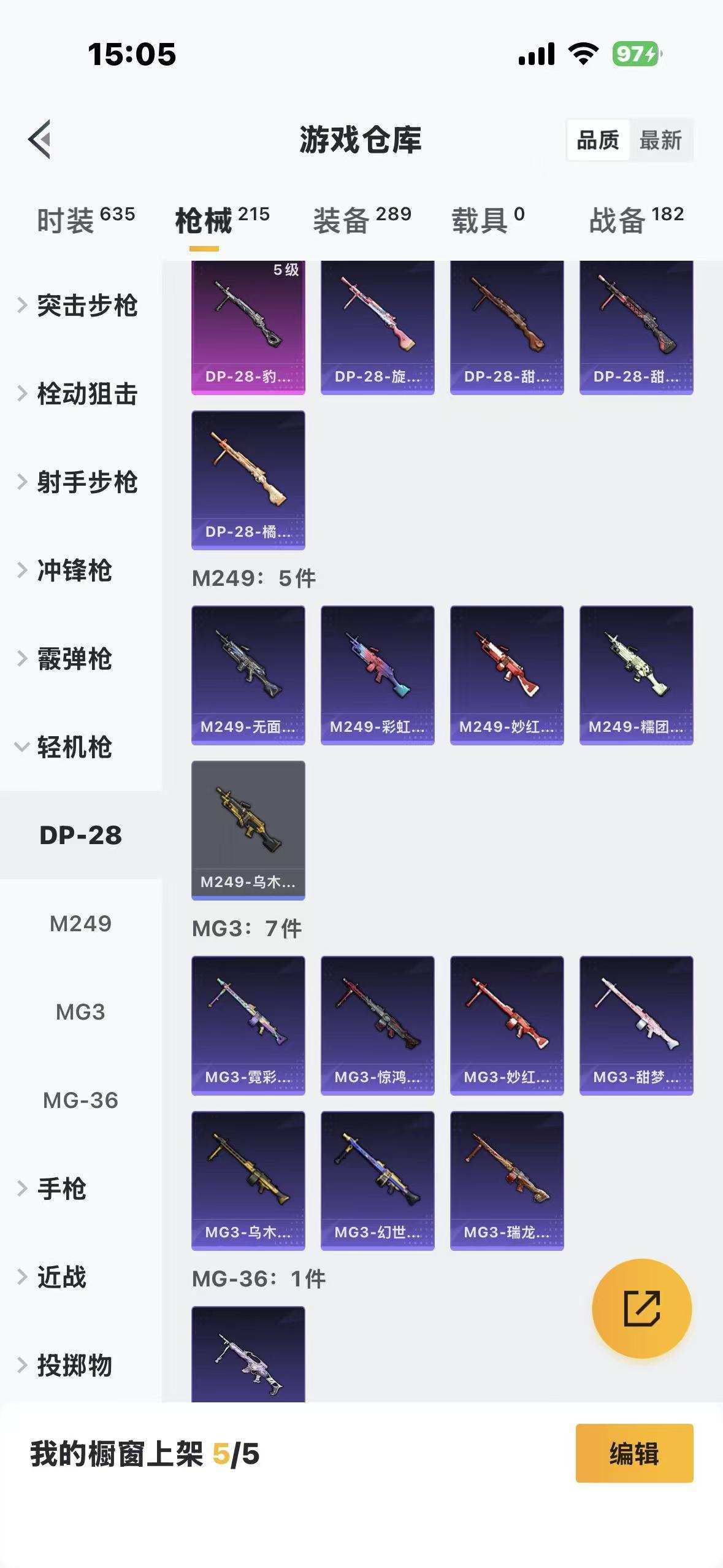The width and height of the screenshot is (723, 1568).
Task: Select the M249 subcategory
Action: [x=82, y=923]
